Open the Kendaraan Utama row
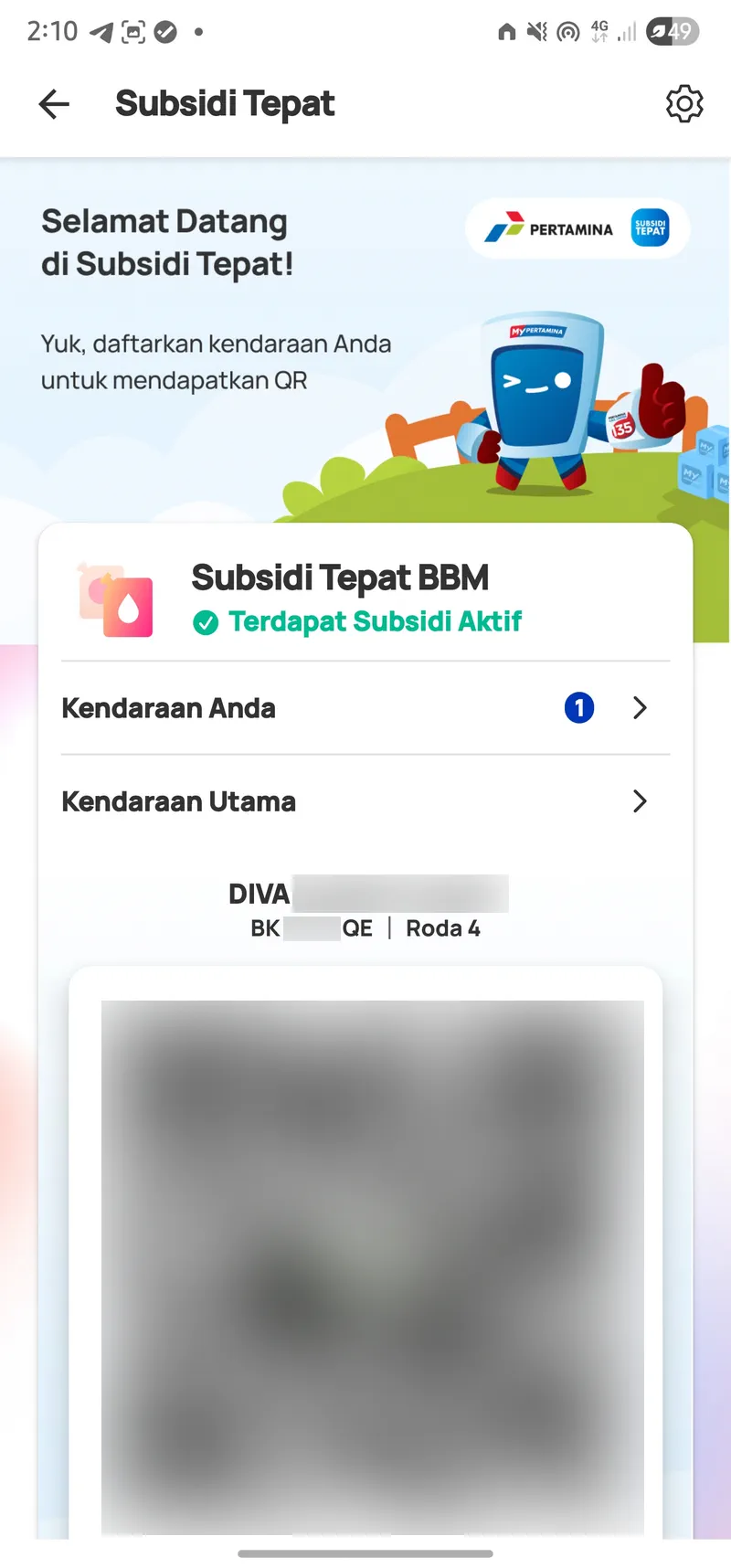Viewport: 731px width, 1568px height. 365,801
